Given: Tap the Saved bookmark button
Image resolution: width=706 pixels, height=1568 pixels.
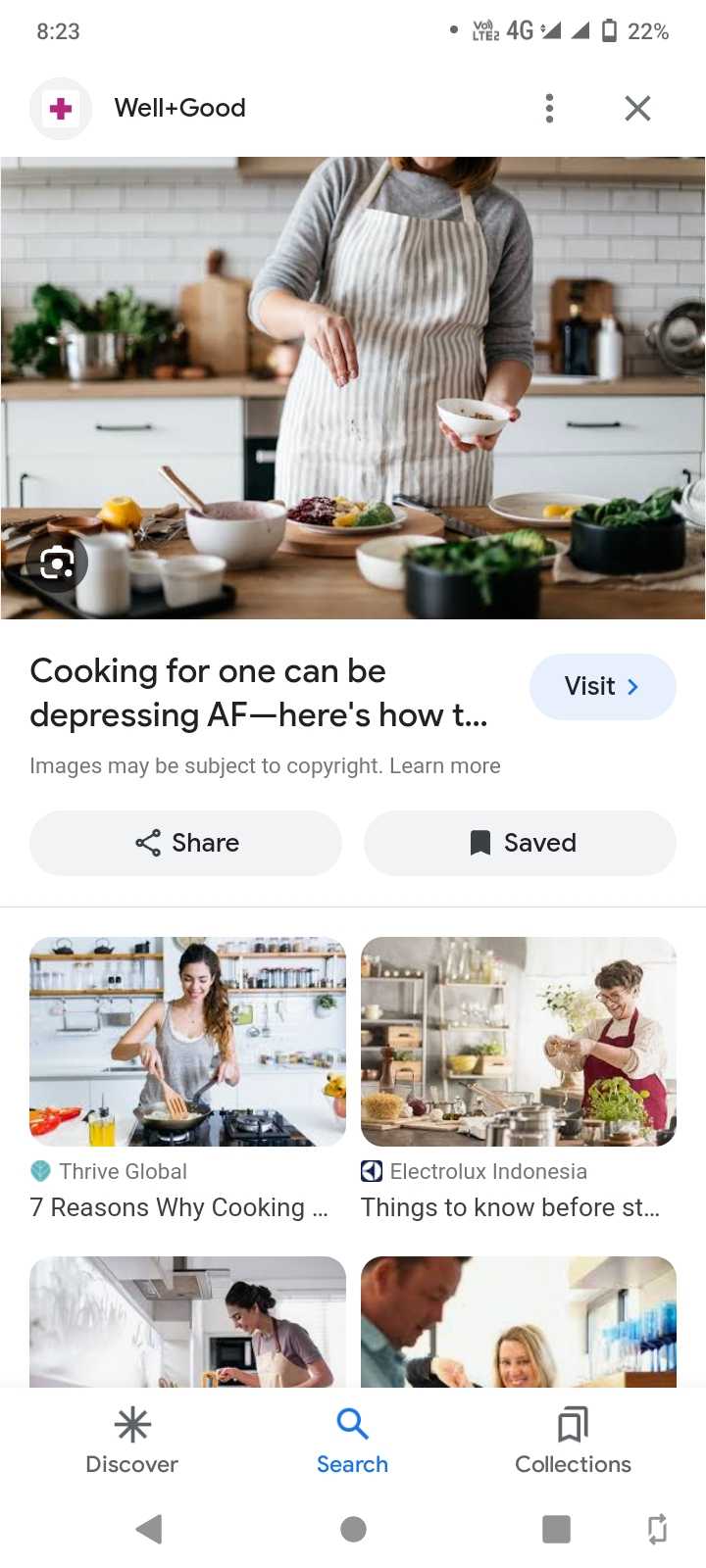Looking at the screenshot, I should [x=520, y=843].
